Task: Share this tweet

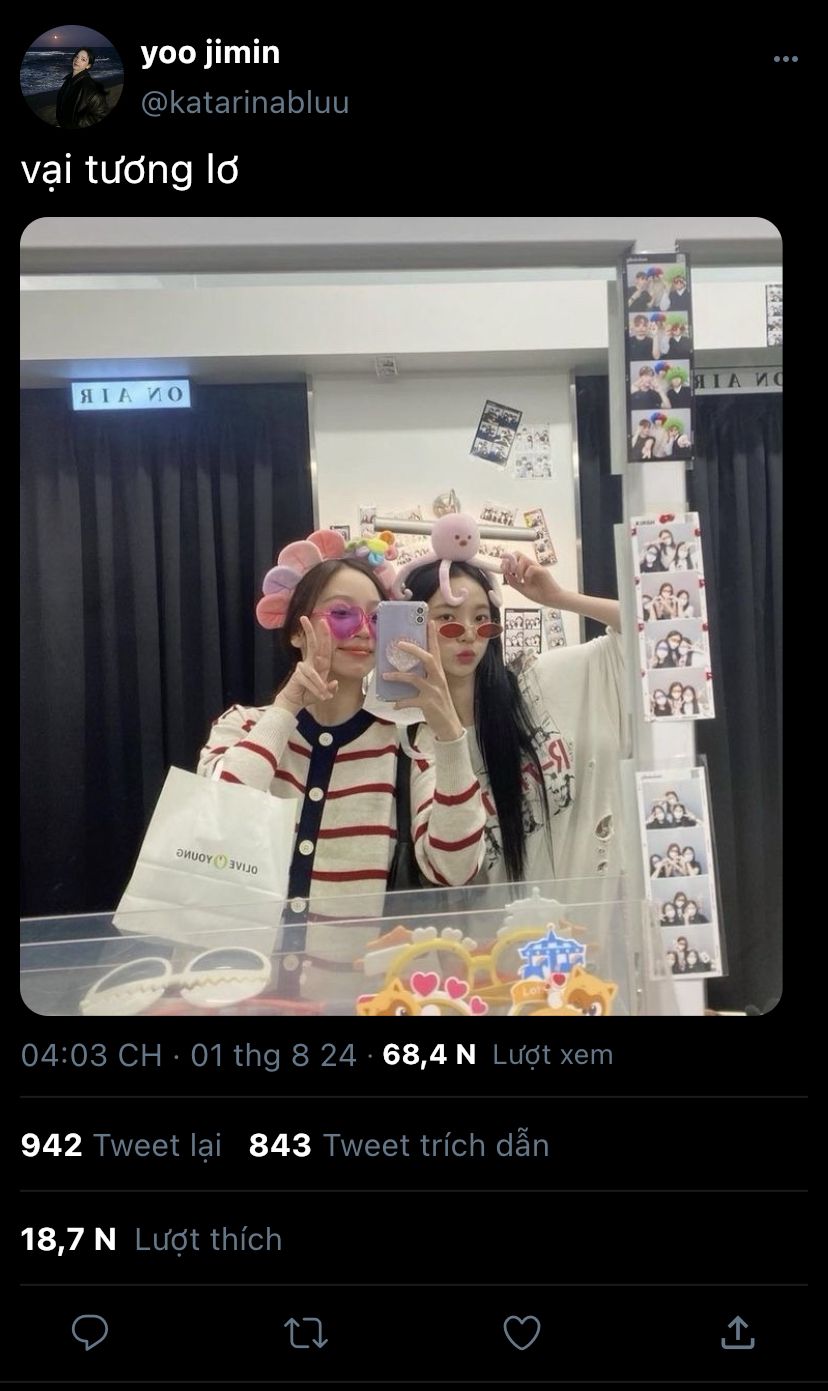Action: click(736, 1332)
